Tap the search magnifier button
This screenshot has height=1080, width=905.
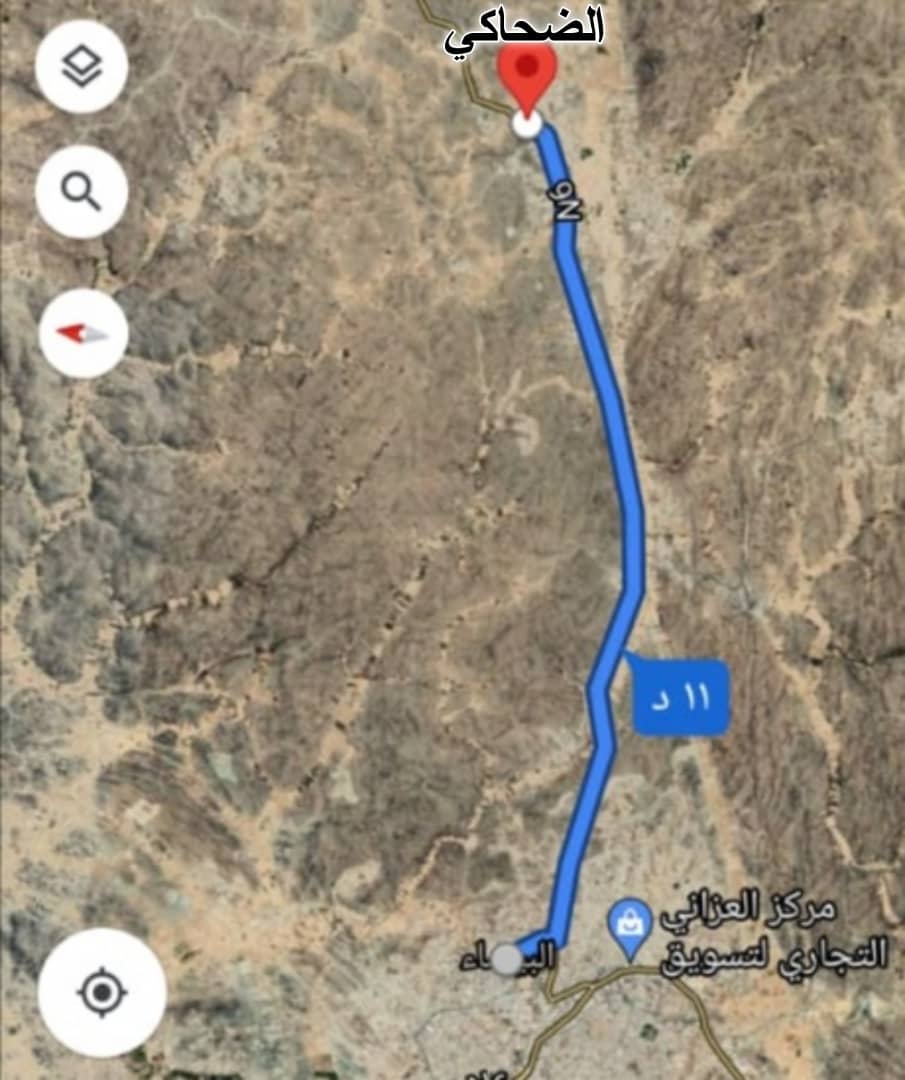(81, 191)
